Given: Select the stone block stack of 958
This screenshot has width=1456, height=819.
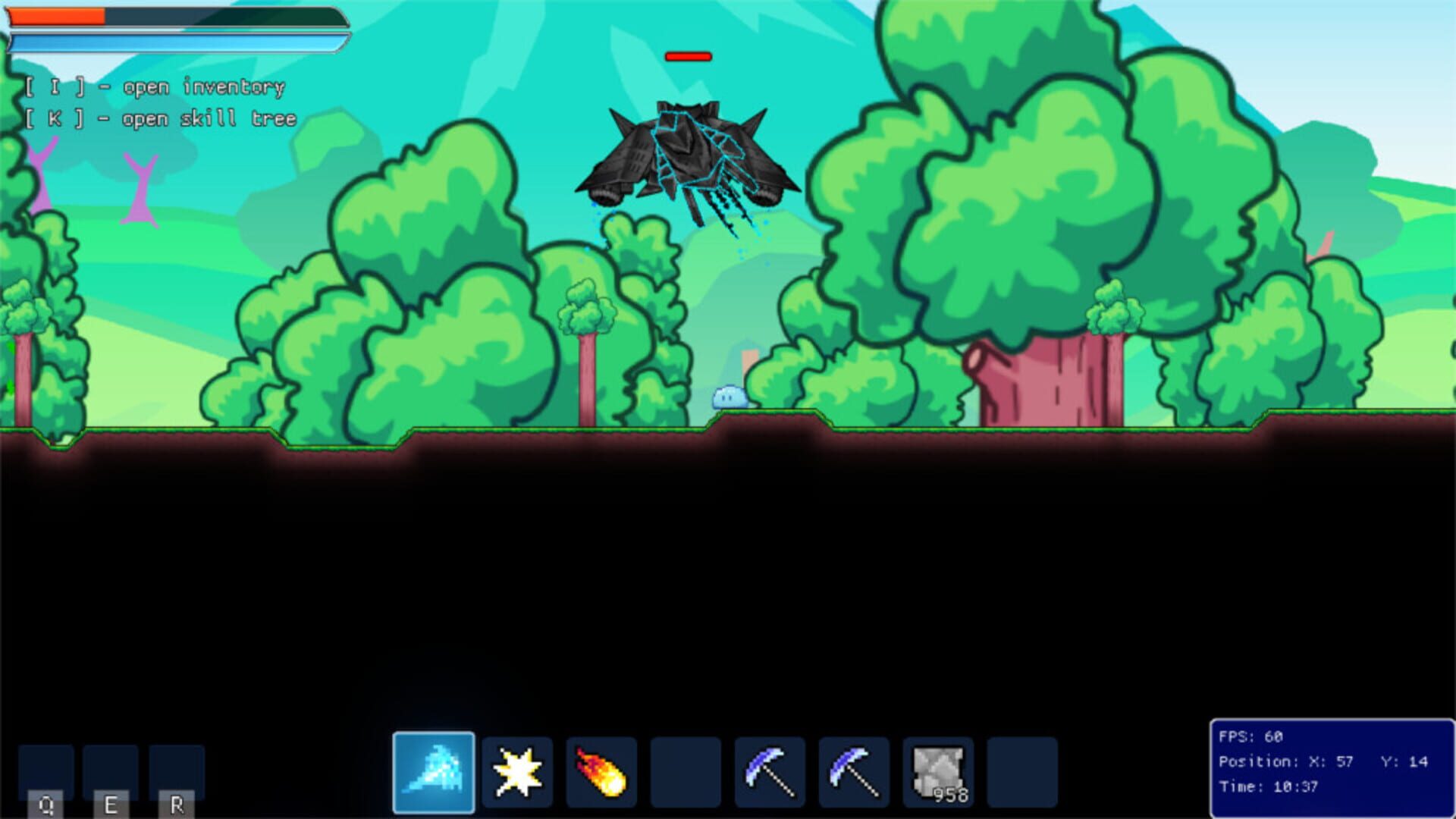Looking at the screenshot, I should [x=938, y=772].
